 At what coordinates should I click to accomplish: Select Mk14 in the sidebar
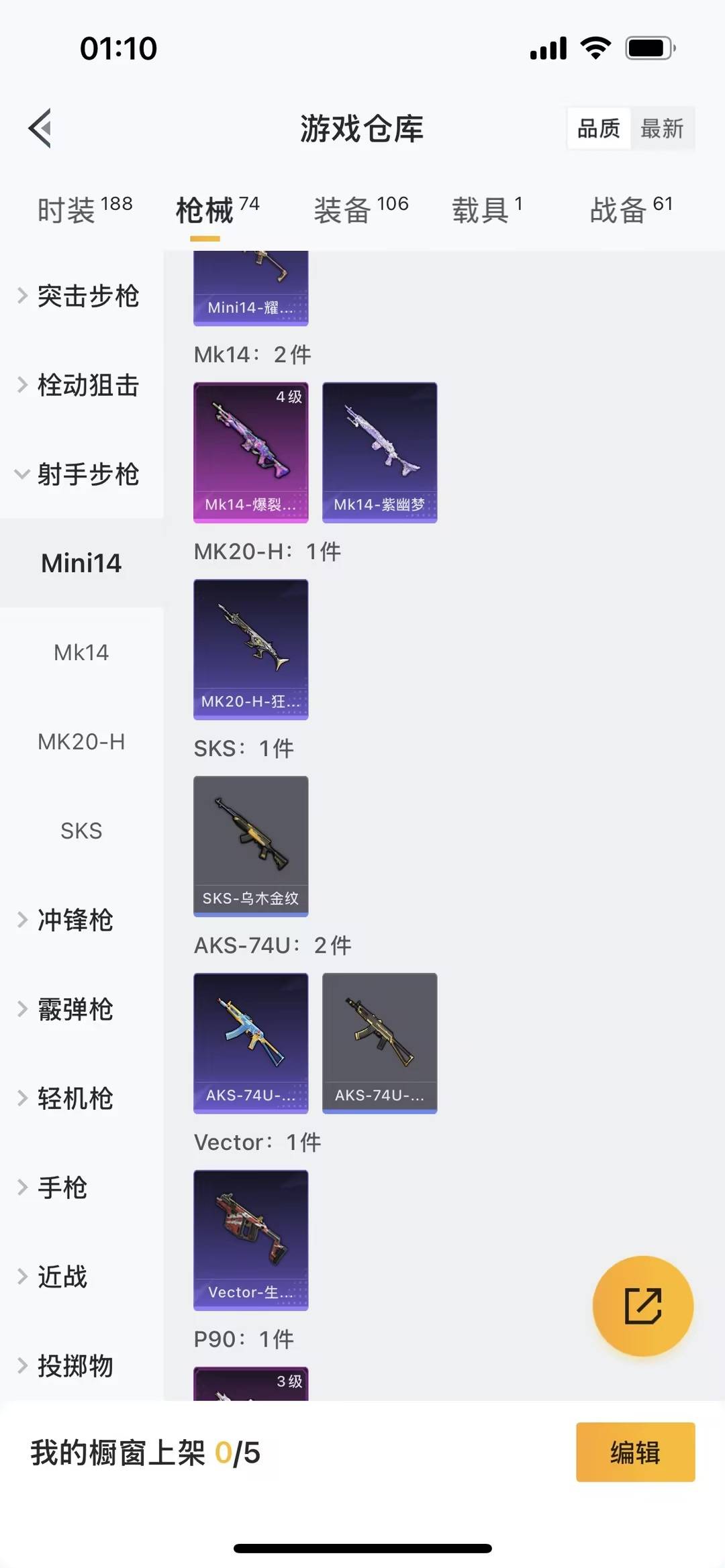coord(81,652)
